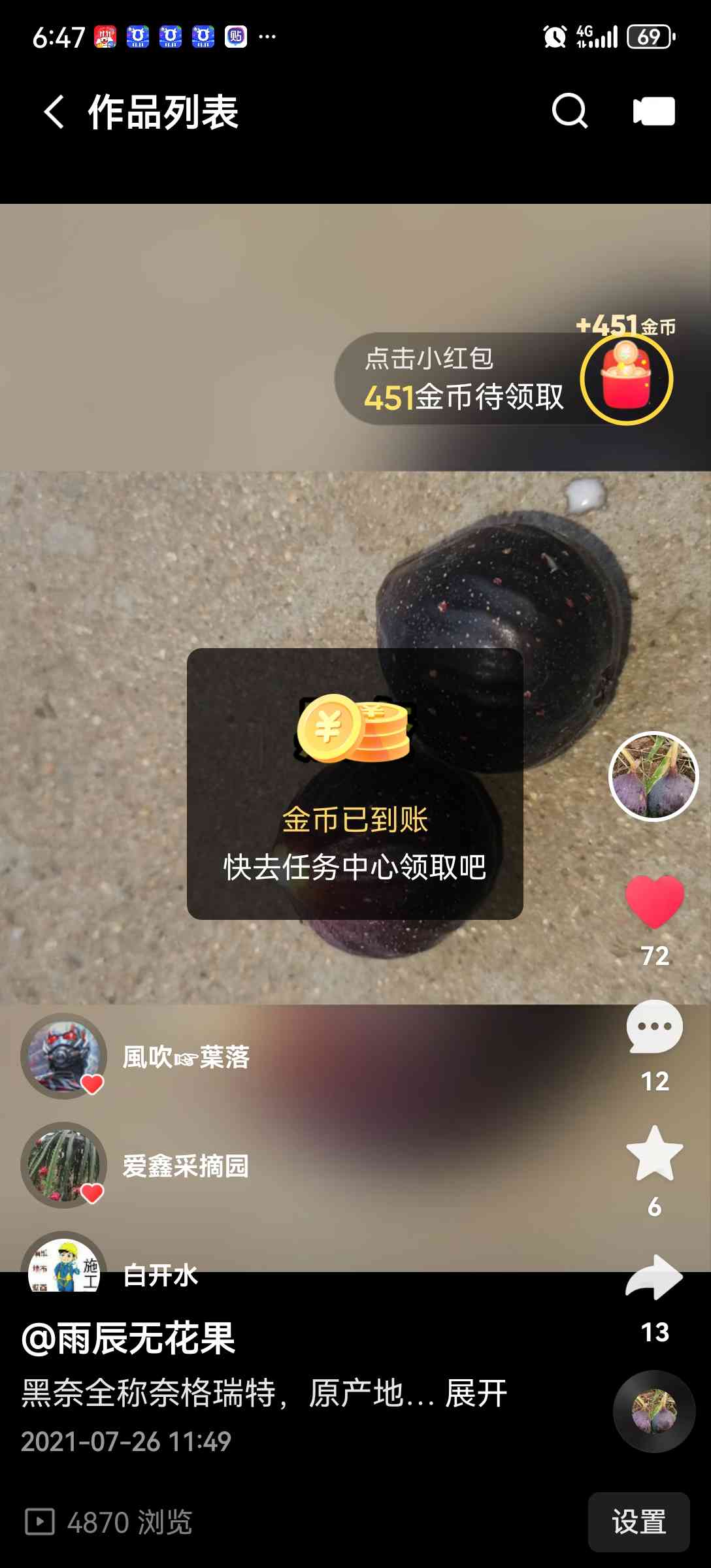Like this video with the heart
Image resolution: width=711 pixels, height=1568 pixels.
(x=654, y=902)
